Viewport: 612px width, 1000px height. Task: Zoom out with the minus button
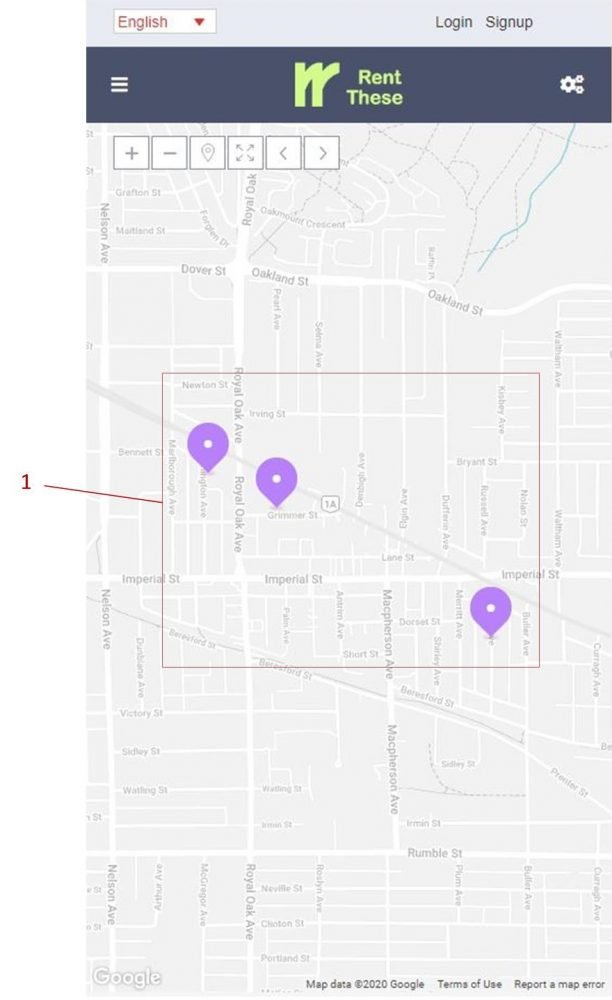170,153
